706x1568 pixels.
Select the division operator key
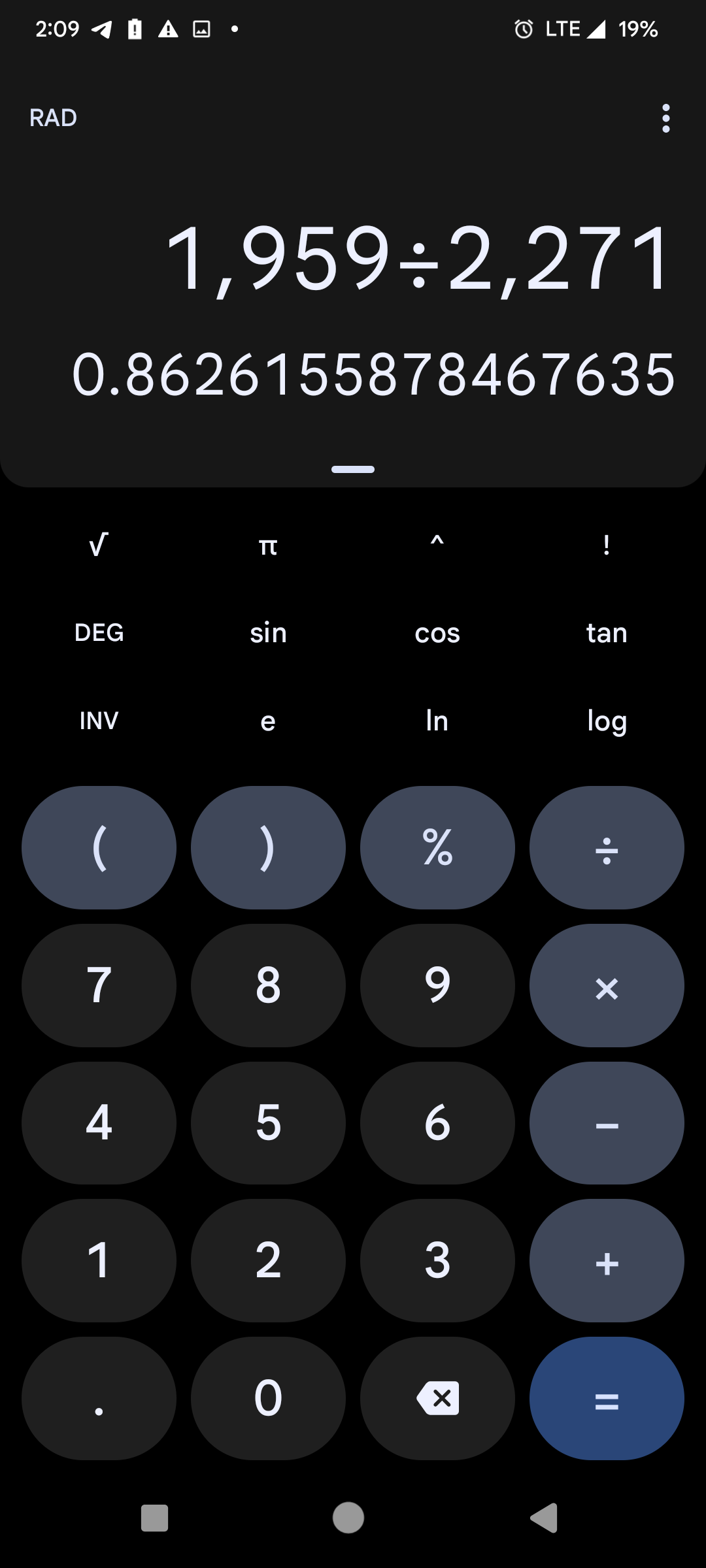coord(607,847)
